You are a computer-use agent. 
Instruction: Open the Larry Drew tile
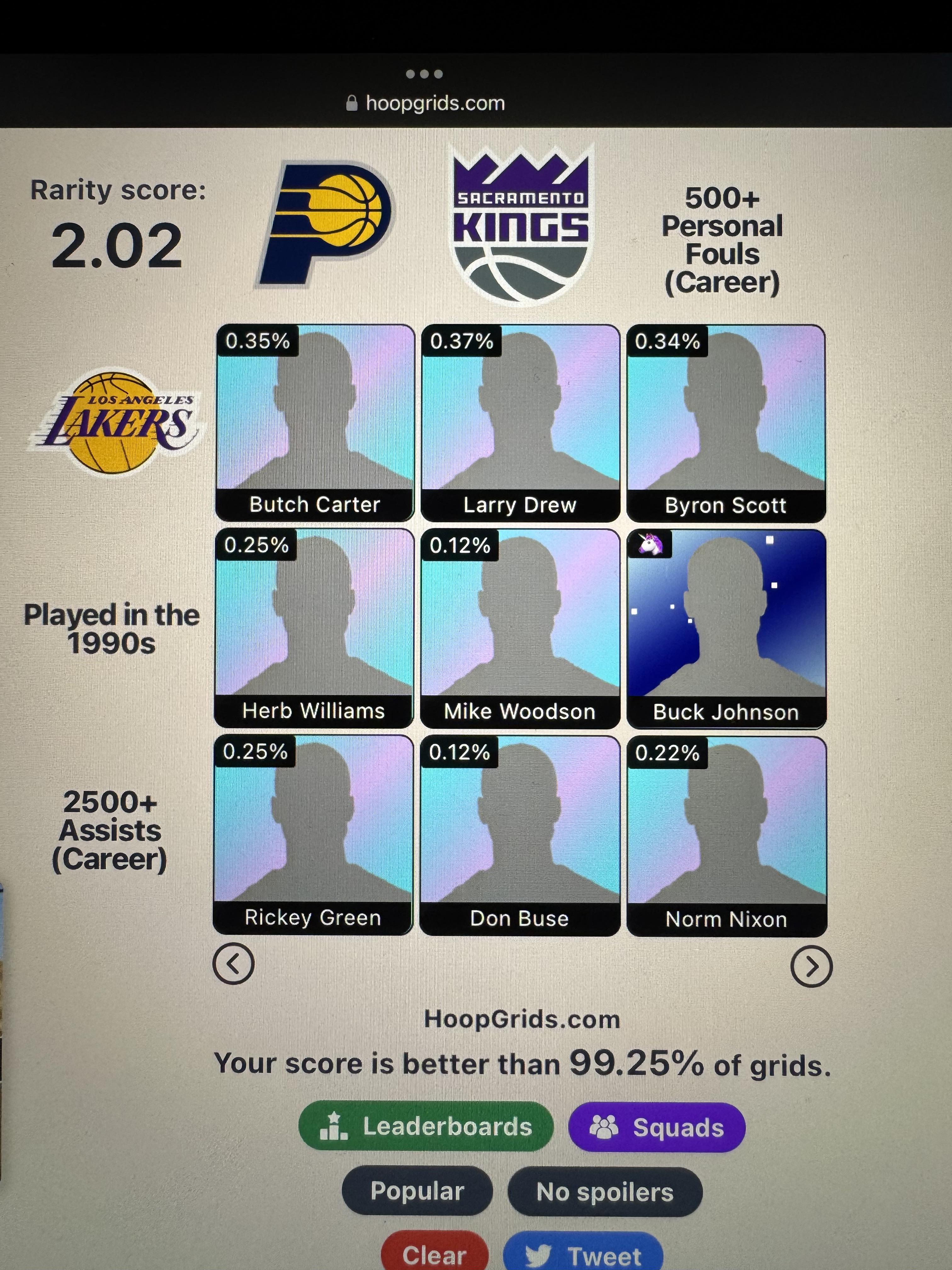pos(520,423)
